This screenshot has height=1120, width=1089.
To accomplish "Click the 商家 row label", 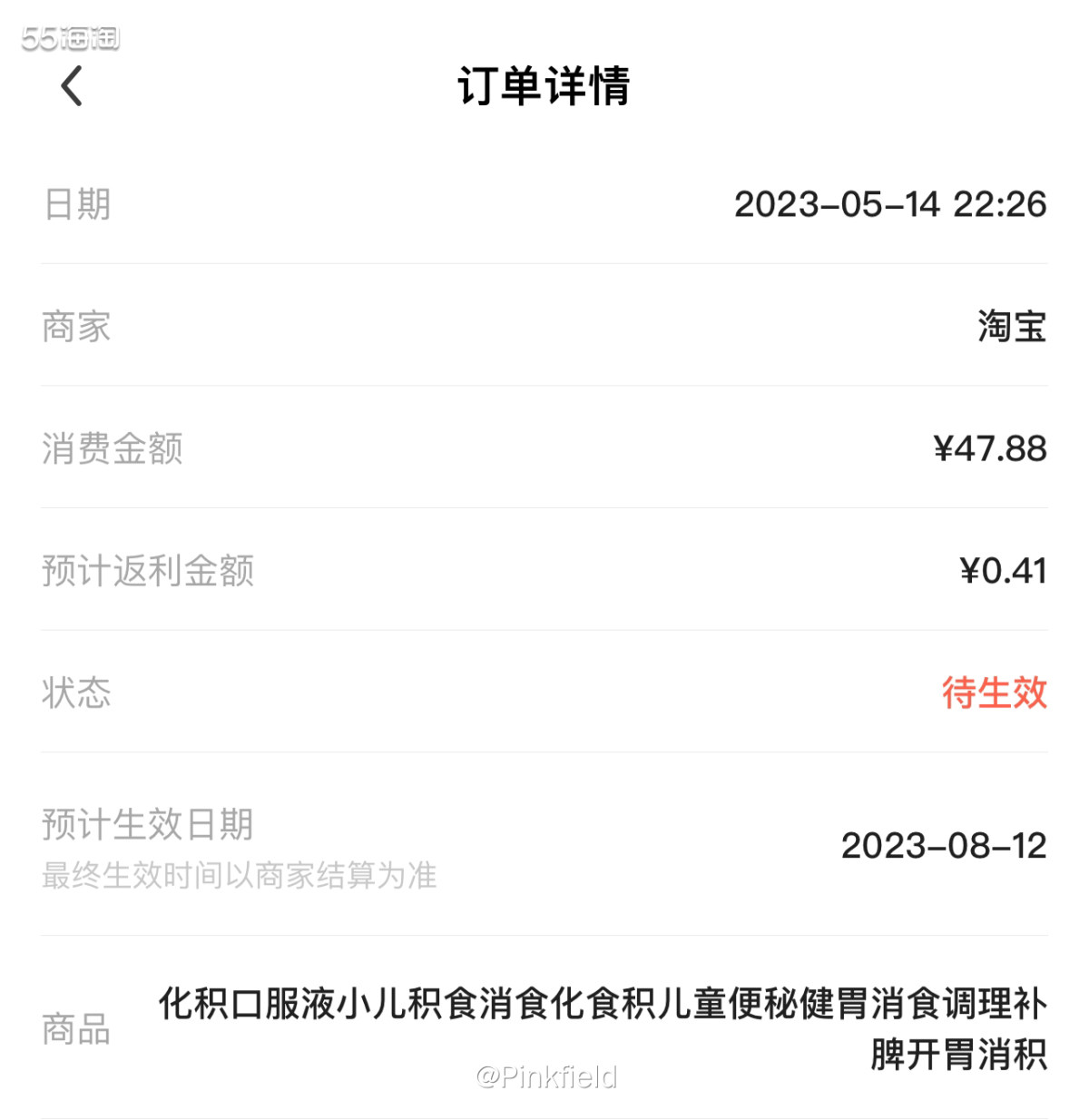I will pos(76,328).
